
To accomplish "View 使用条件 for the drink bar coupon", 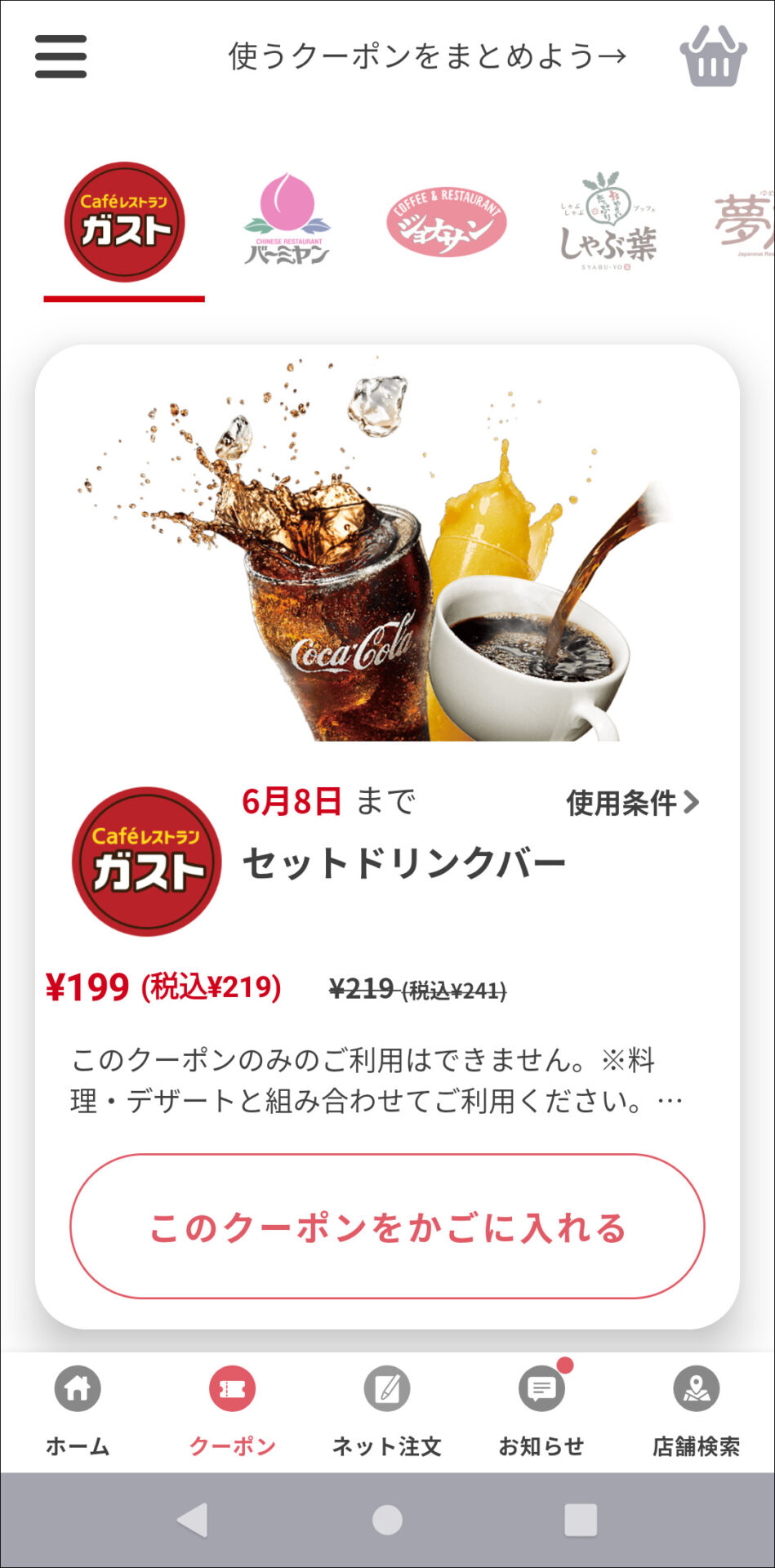I will pos(633,803).
